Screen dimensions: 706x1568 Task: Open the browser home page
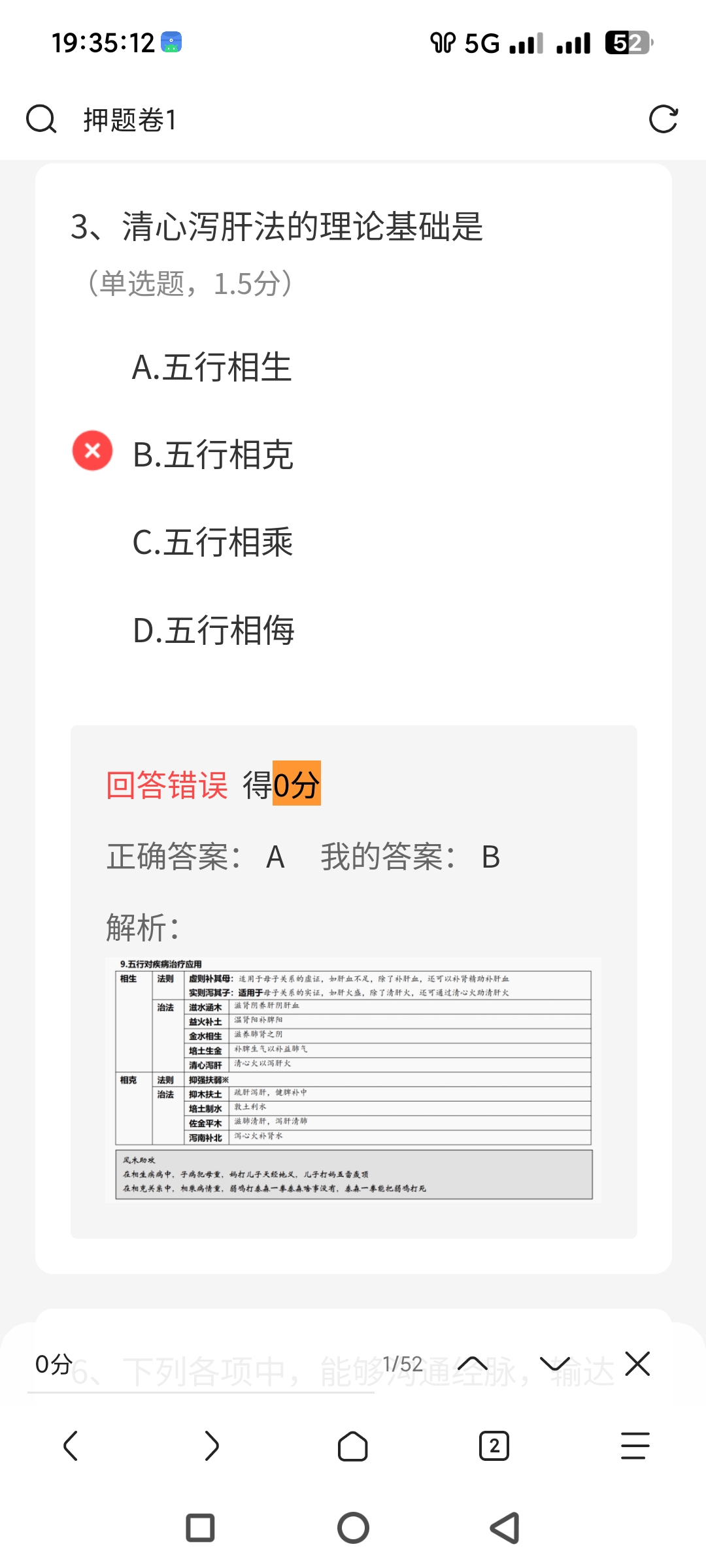coord(353,1445)
